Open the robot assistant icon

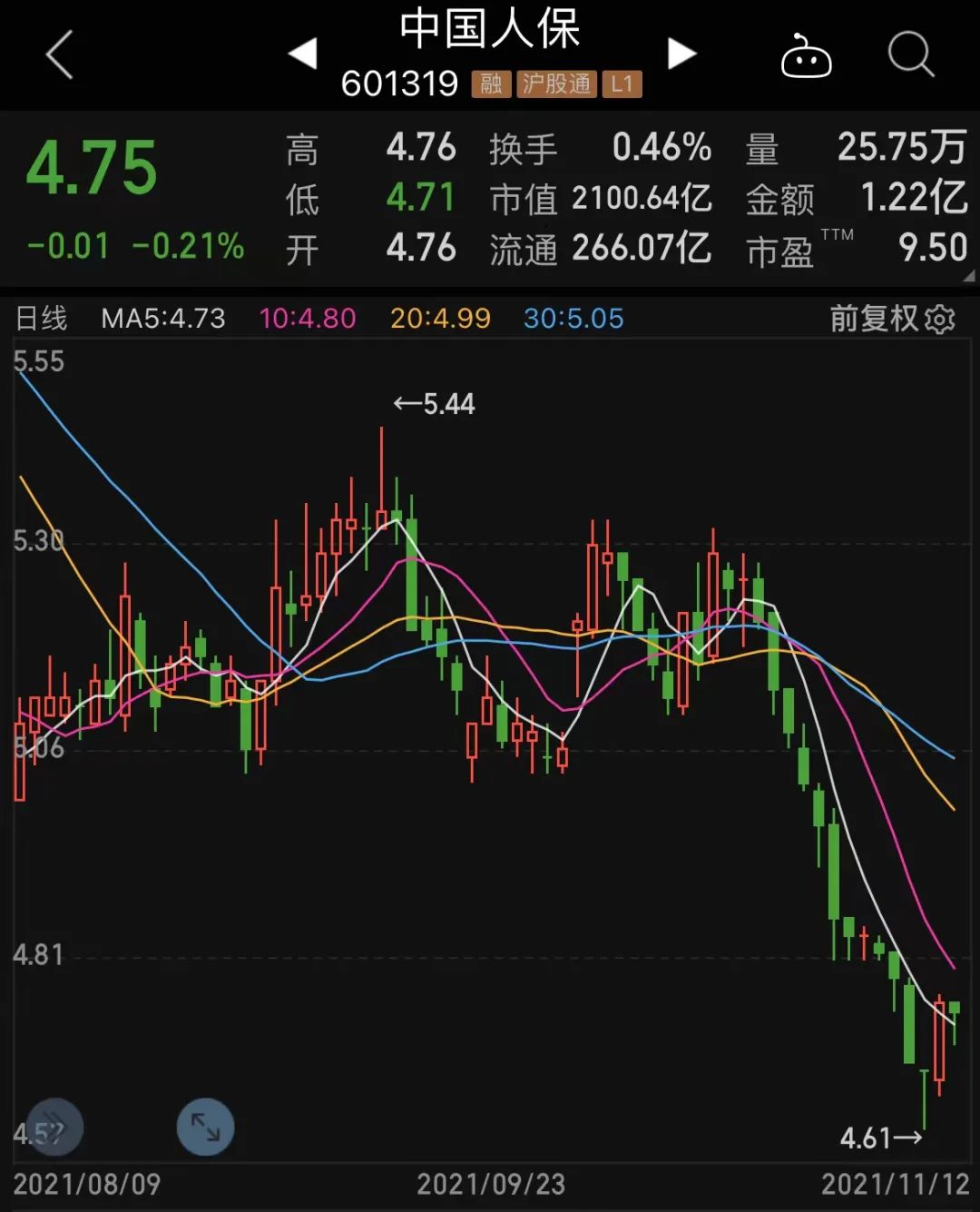coord(806,56)
